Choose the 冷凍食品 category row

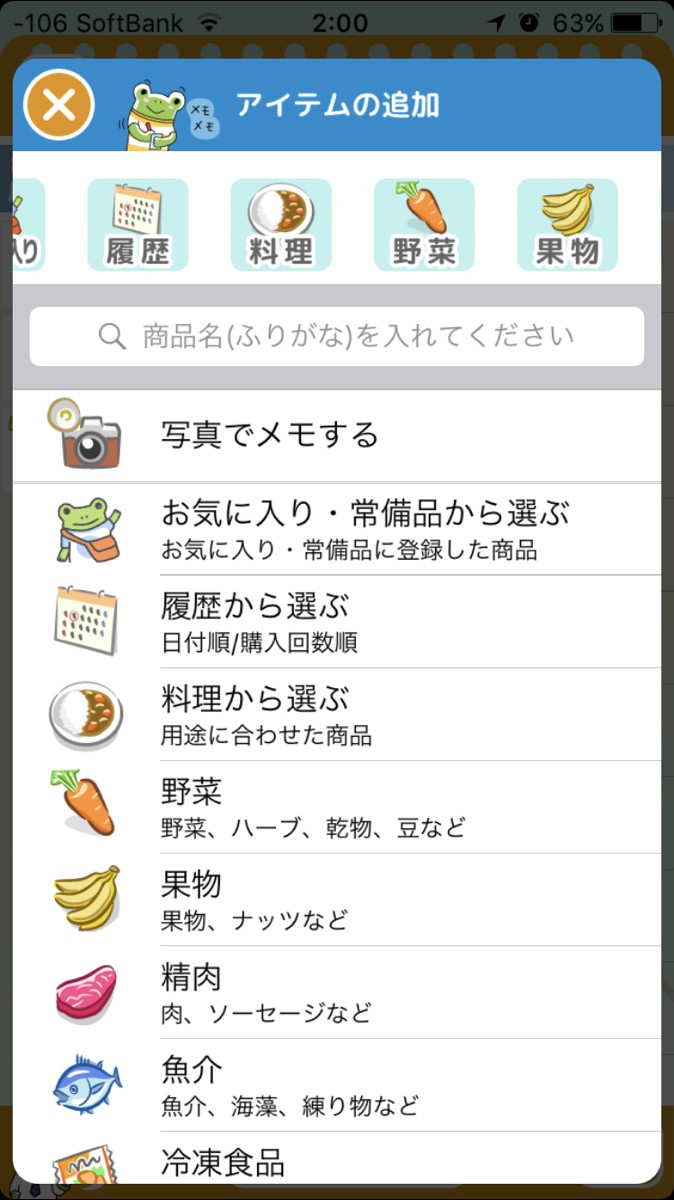(337, 1162)
